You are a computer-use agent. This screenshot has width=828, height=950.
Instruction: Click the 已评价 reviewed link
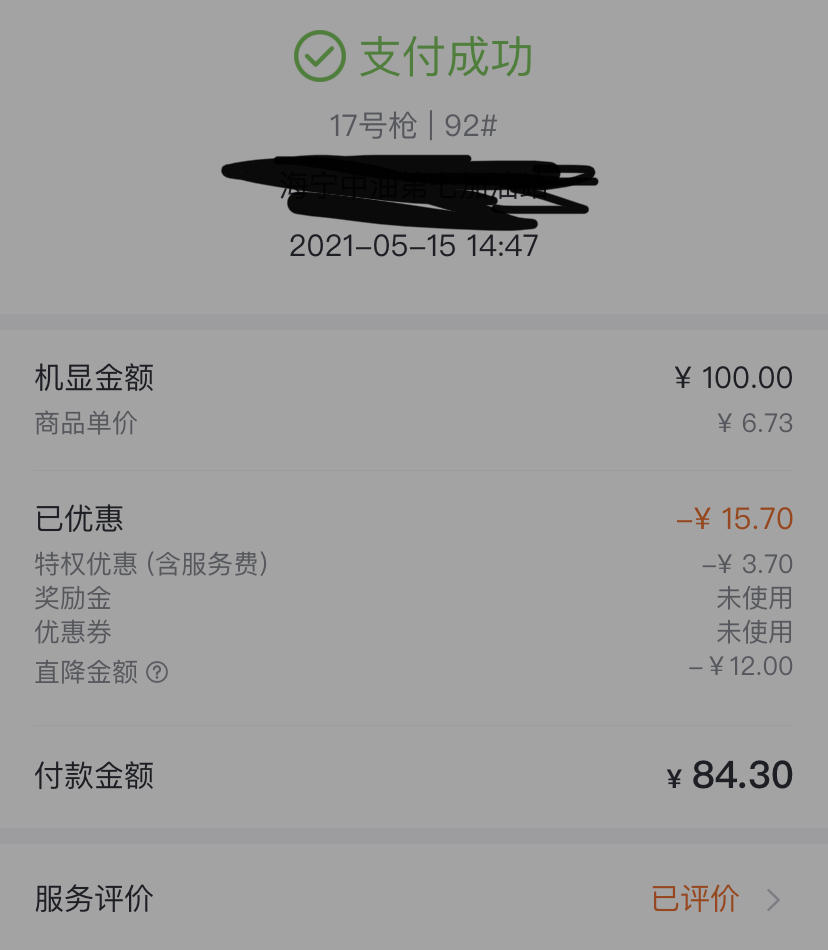pyautogui.click(x=696, y=899)
